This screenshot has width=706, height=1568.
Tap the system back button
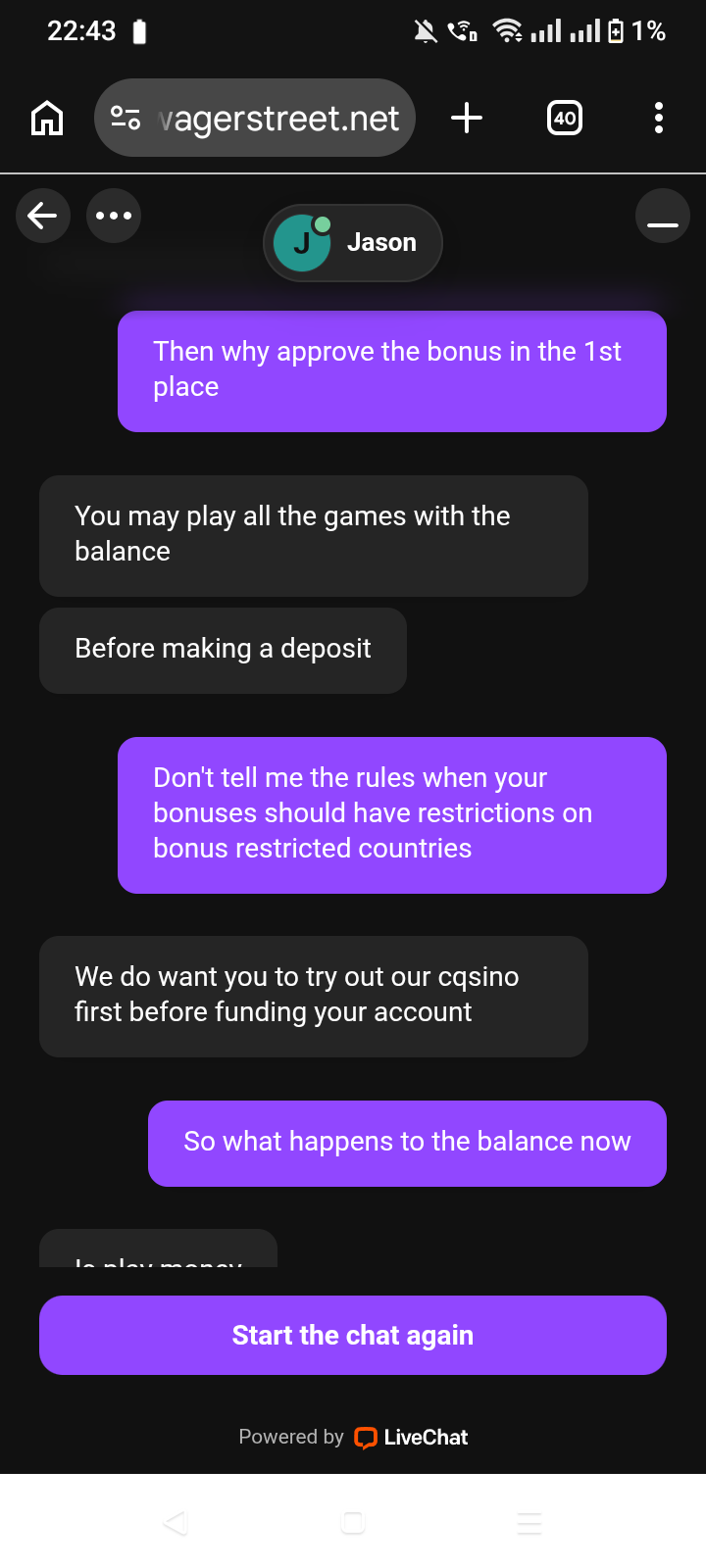pos(176,1523)
